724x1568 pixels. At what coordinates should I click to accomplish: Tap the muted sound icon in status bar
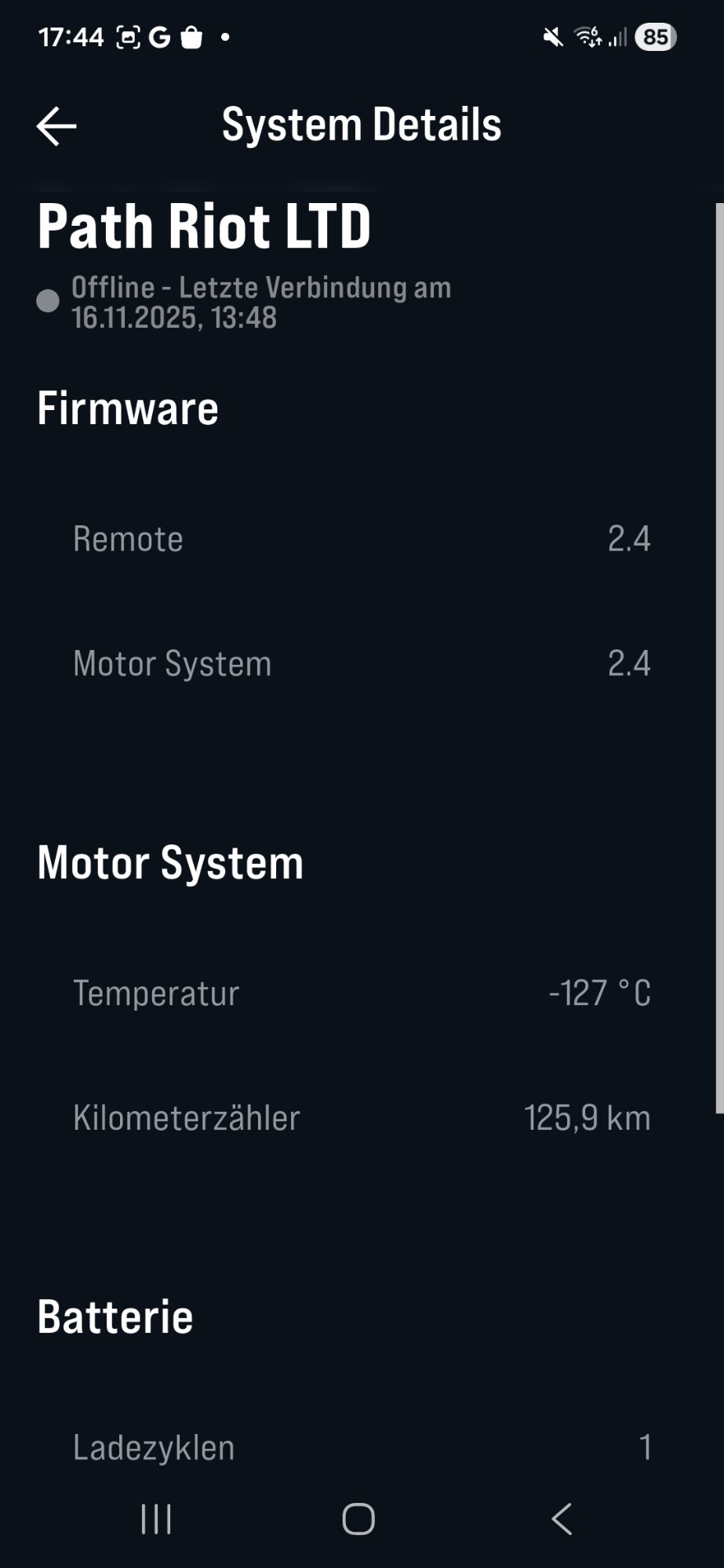554,35
